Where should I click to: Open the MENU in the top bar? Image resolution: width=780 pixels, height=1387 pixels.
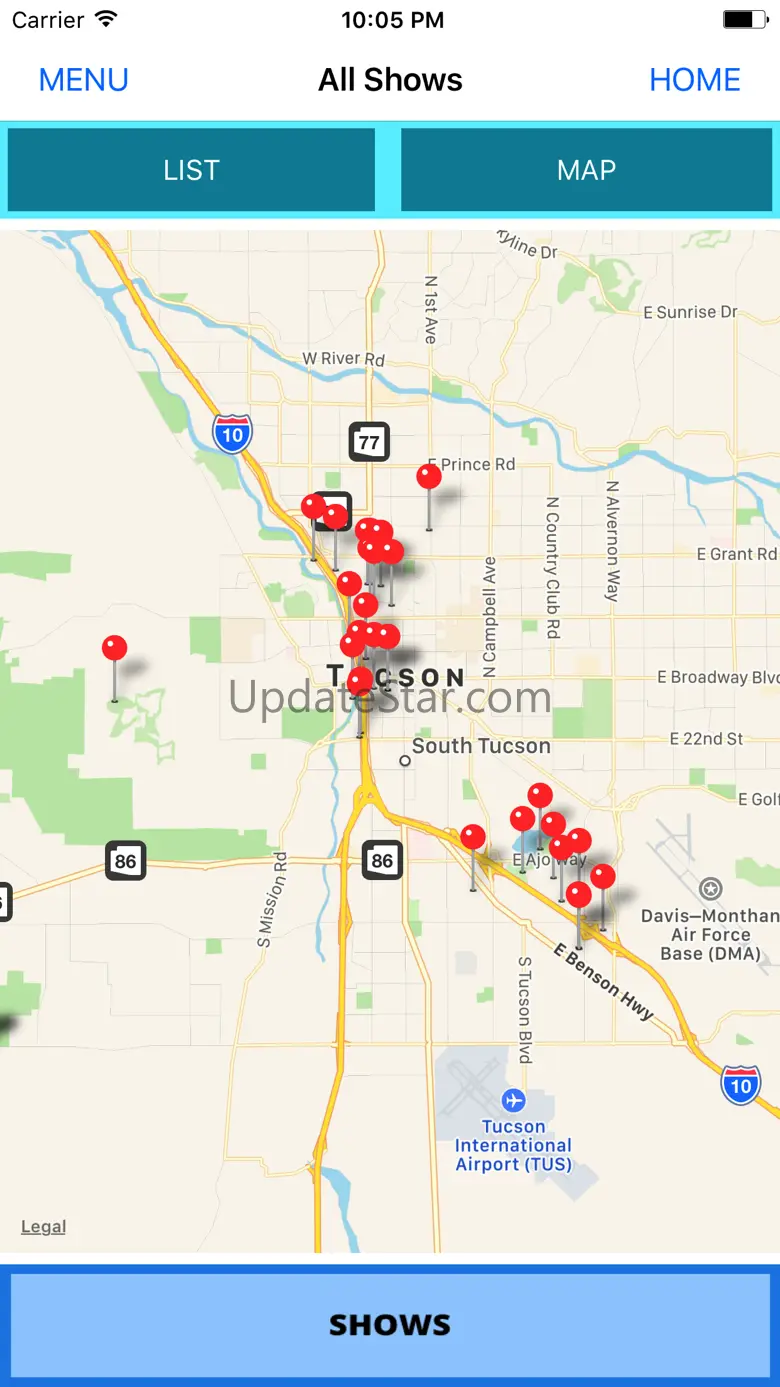point(83,80)
